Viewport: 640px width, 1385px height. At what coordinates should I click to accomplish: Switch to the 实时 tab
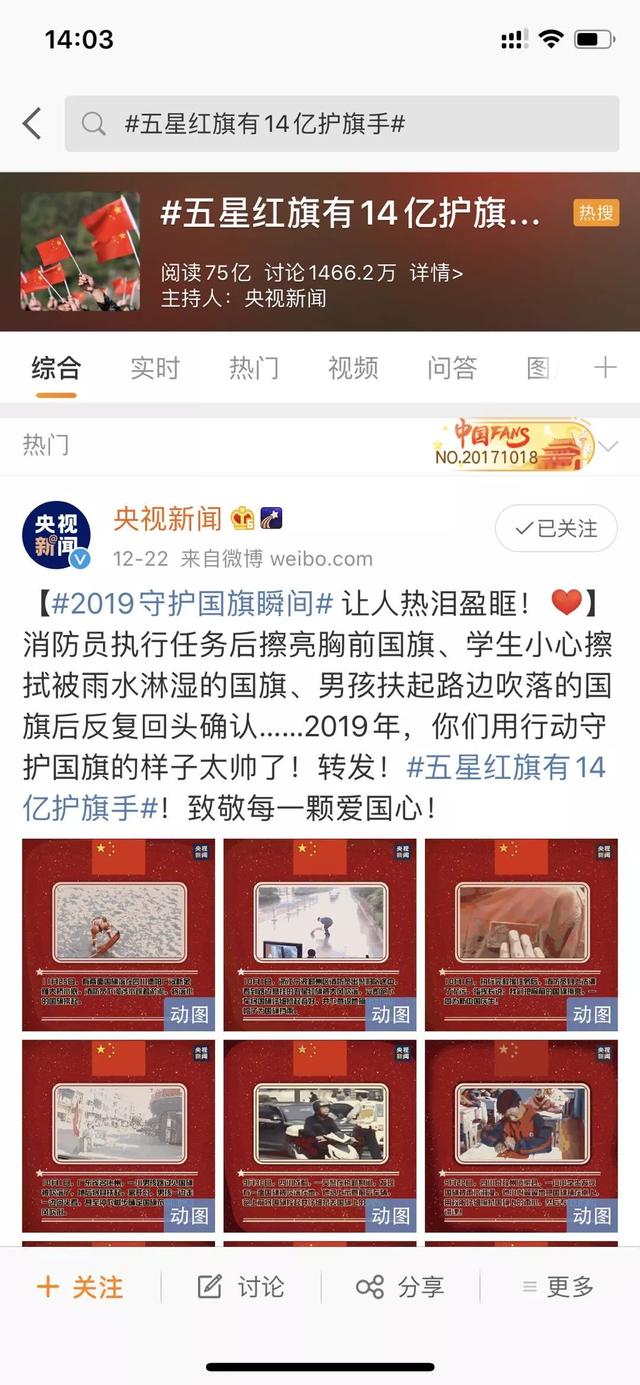155,368
